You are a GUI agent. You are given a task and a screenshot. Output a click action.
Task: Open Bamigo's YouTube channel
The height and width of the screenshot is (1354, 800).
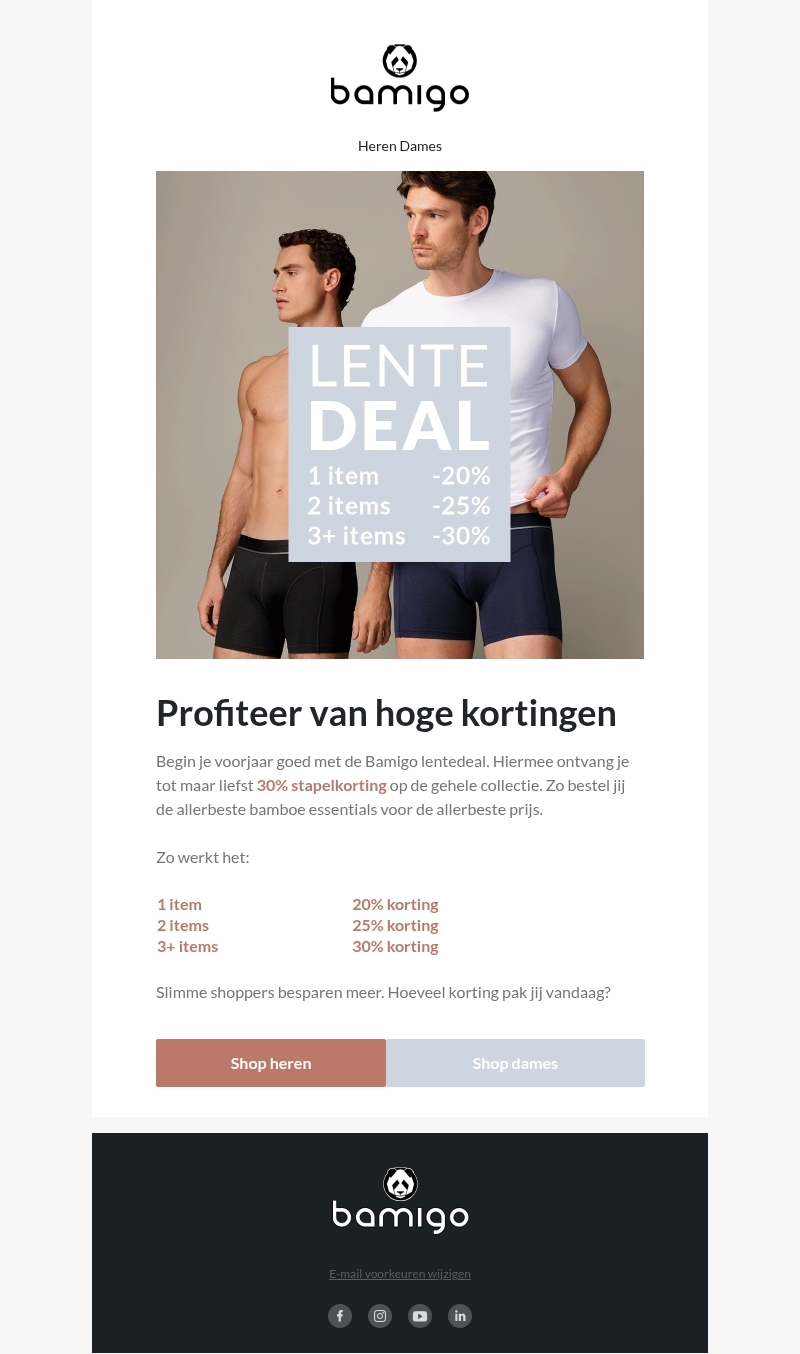pyautogui.click(x=420, y=1316)
